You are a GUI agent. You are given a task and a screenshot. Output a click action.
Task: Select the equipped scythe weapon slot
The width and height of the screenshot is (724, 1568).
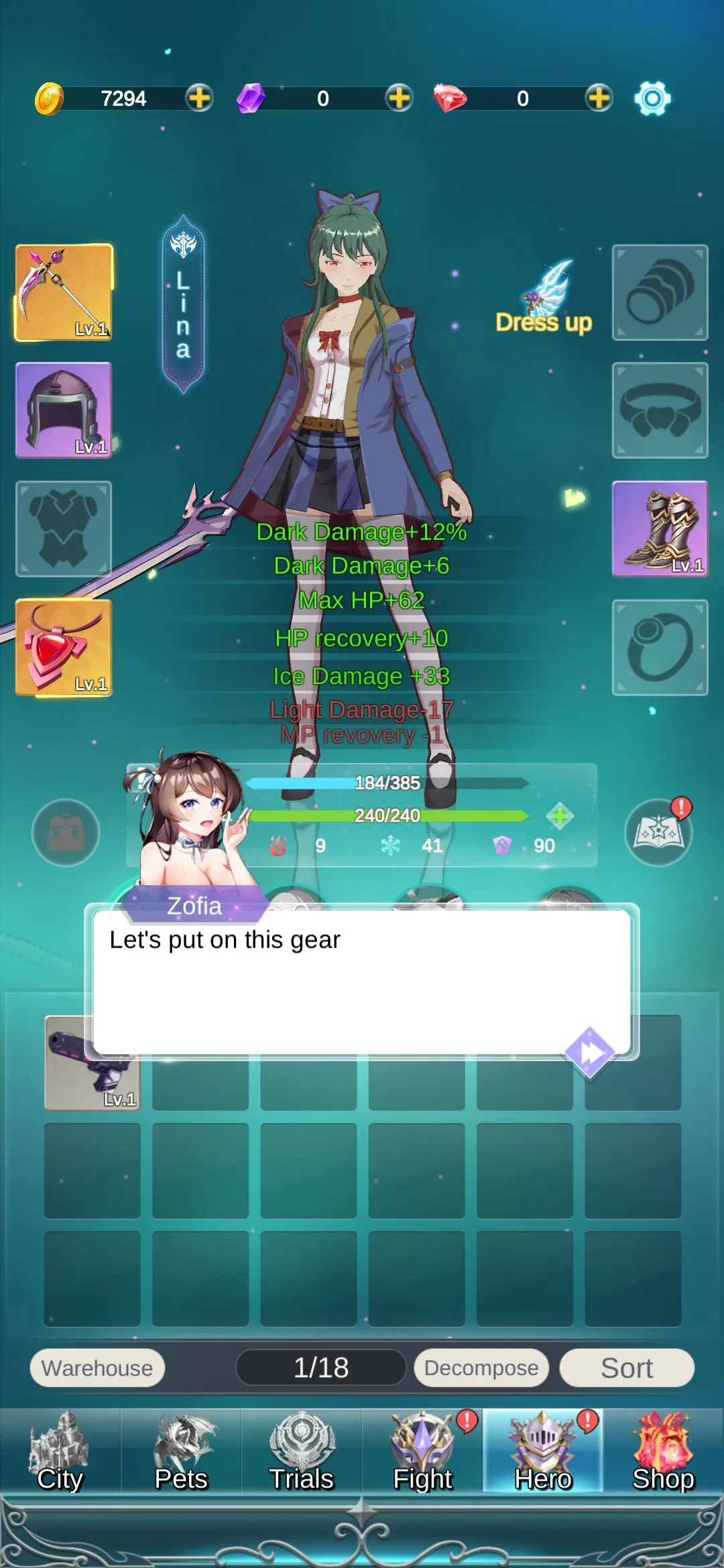click(64, 293)
